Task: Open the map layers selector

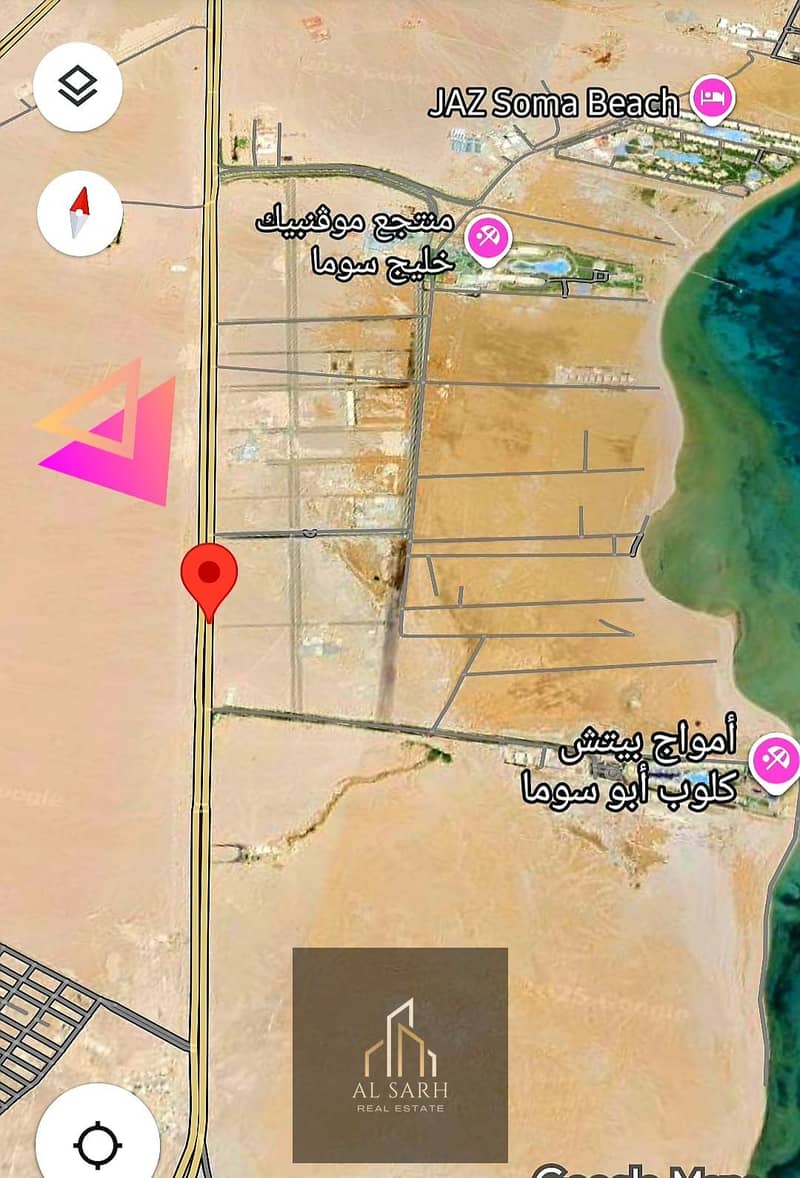Action: click(78, 88)
